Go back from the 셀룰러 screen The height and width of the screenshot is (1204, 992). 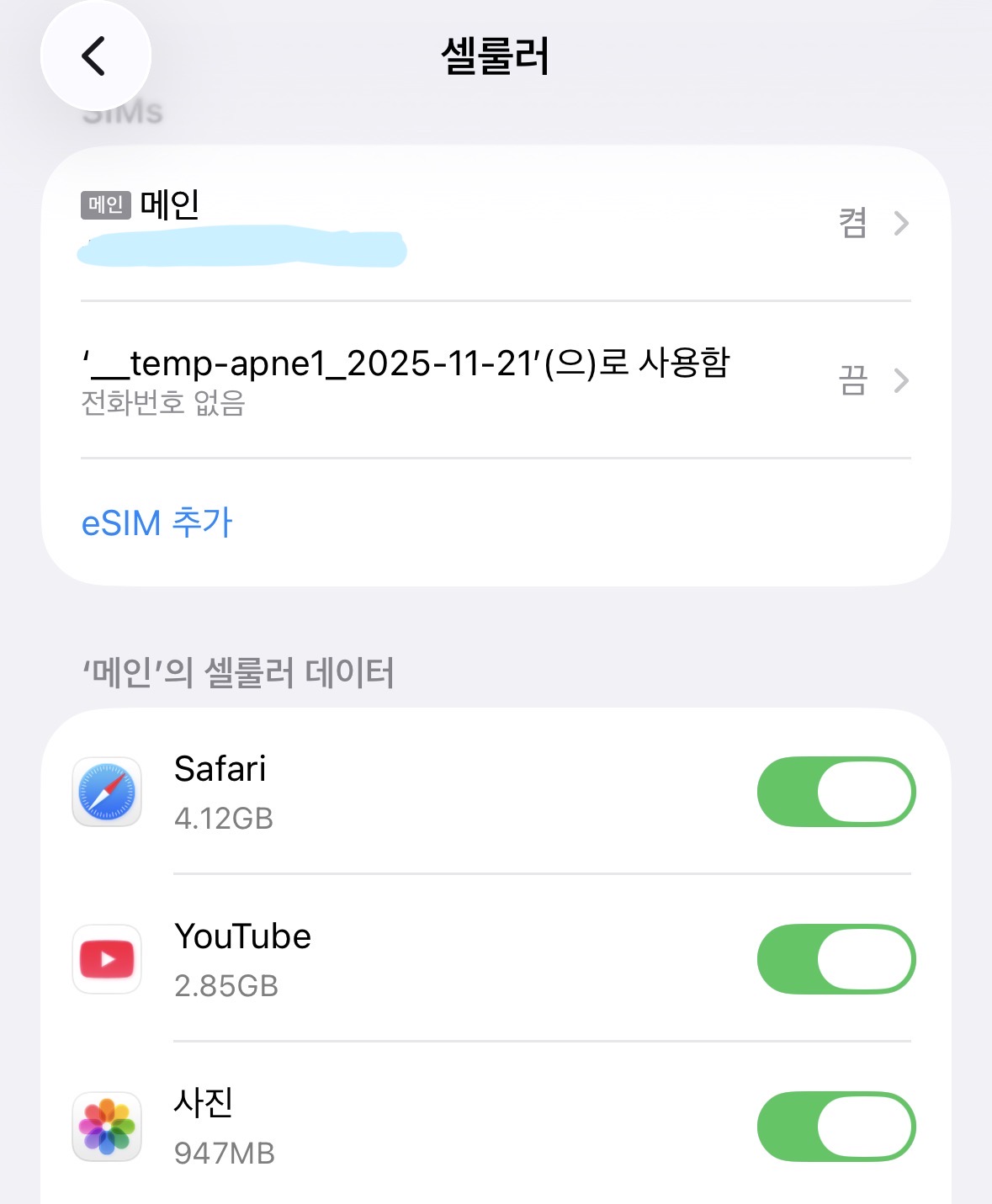[x=94, y=56]
